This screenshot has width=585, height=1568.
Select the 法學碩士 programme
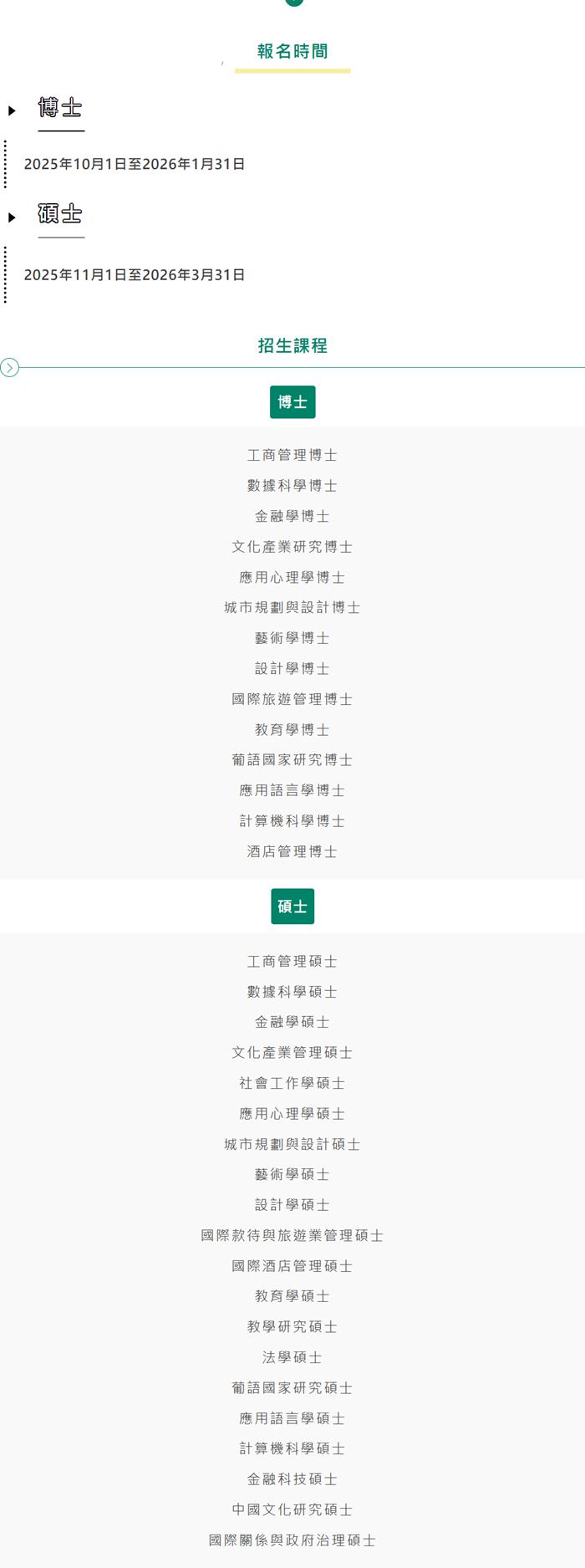pyautogui.click(x=292, y=1357)
